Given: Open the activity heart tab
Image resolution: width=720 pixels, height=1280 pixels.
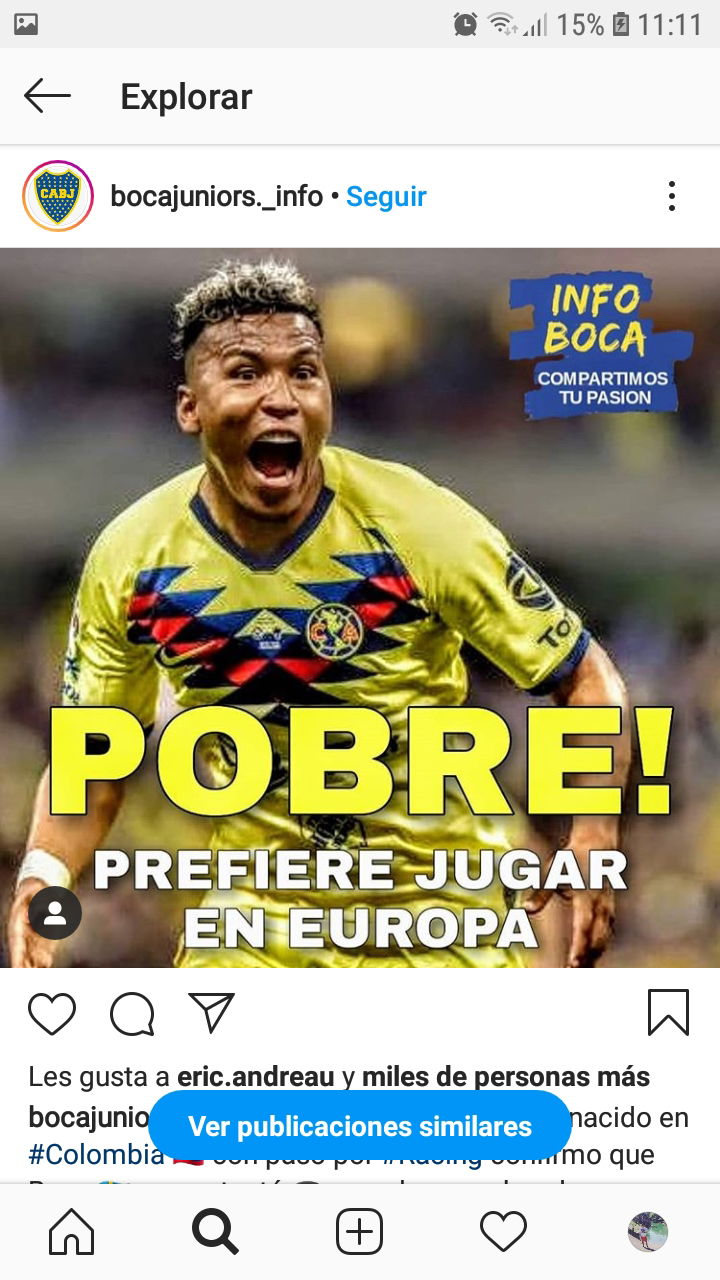Looking at the screenshot, I should (503, 1232).
